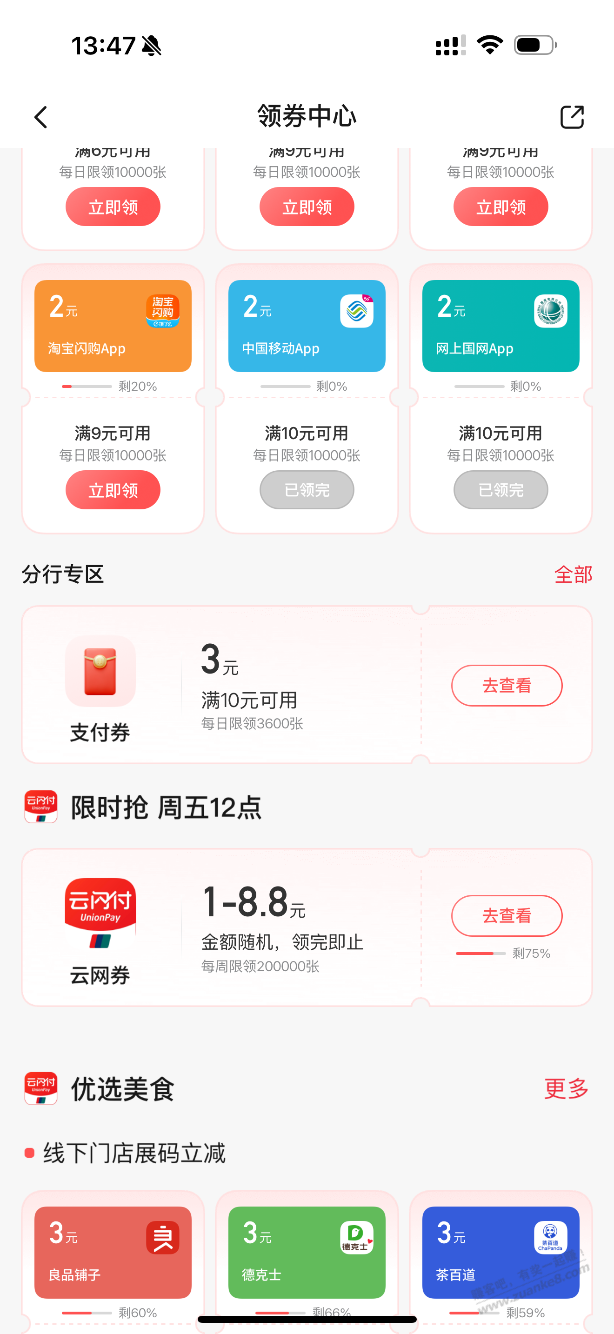Show more under 优选美食
The width and height of the screenshot is (614, 1334).
point(566,1089)
